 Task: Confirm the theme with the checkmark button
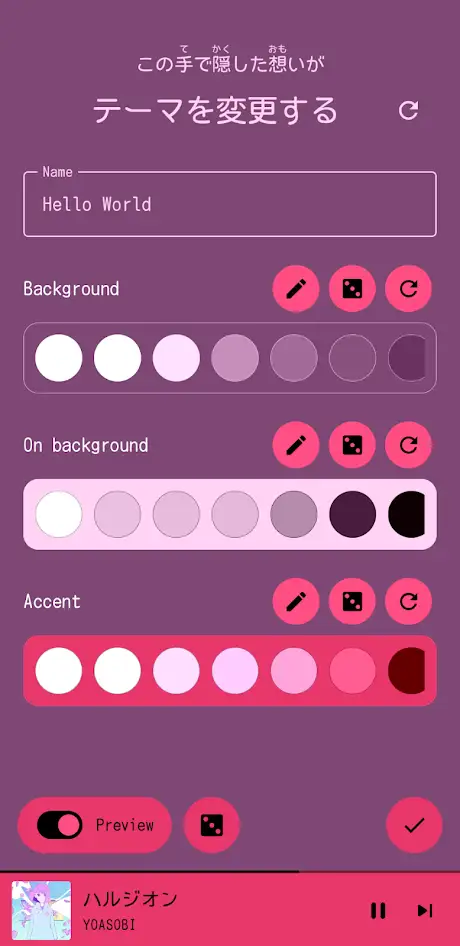(414, 825)
